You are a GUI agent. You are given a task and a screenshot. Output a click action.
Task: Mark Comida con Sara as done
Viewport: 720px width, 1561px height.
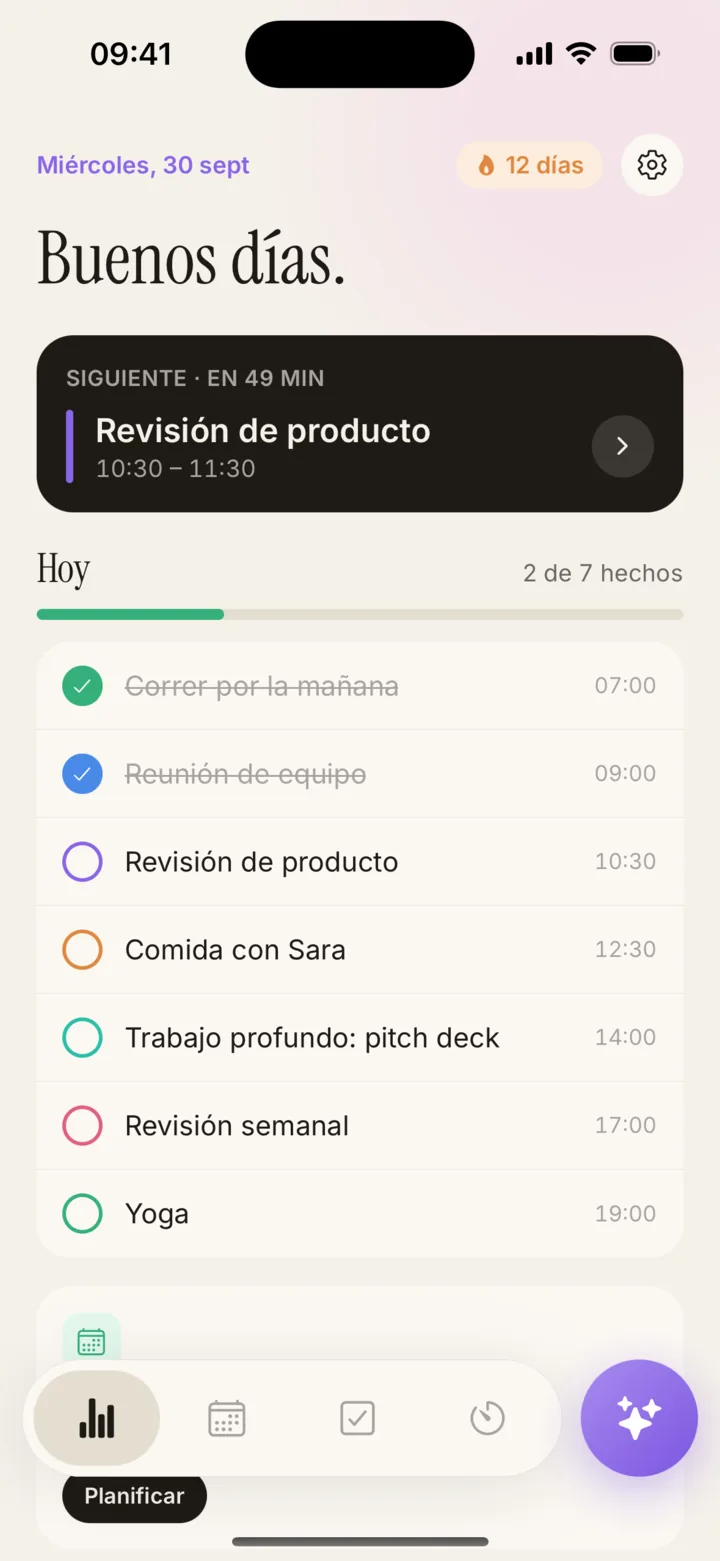click(82, 950)
